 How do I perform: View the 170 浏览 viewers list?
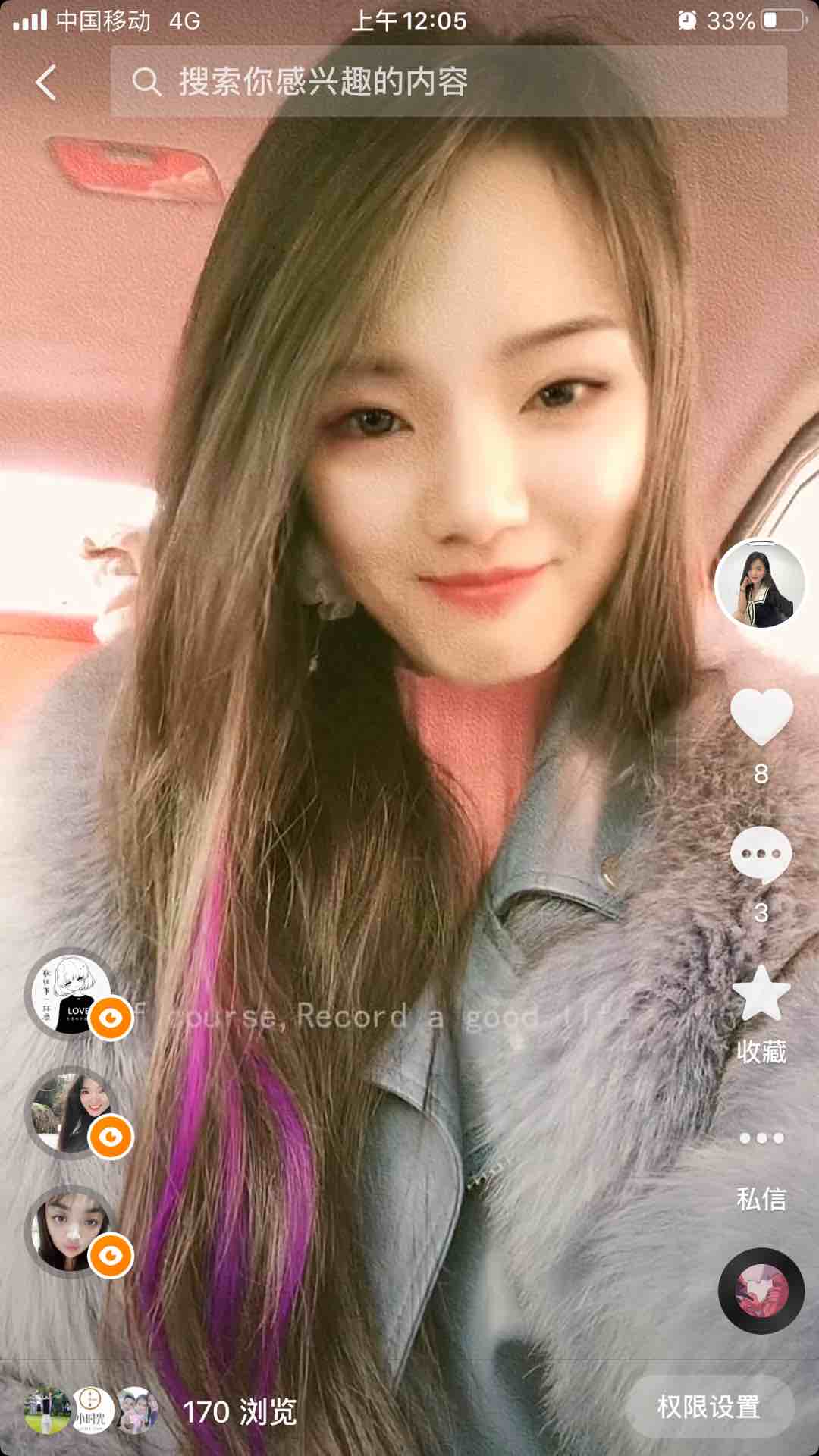pos(239,1411)
